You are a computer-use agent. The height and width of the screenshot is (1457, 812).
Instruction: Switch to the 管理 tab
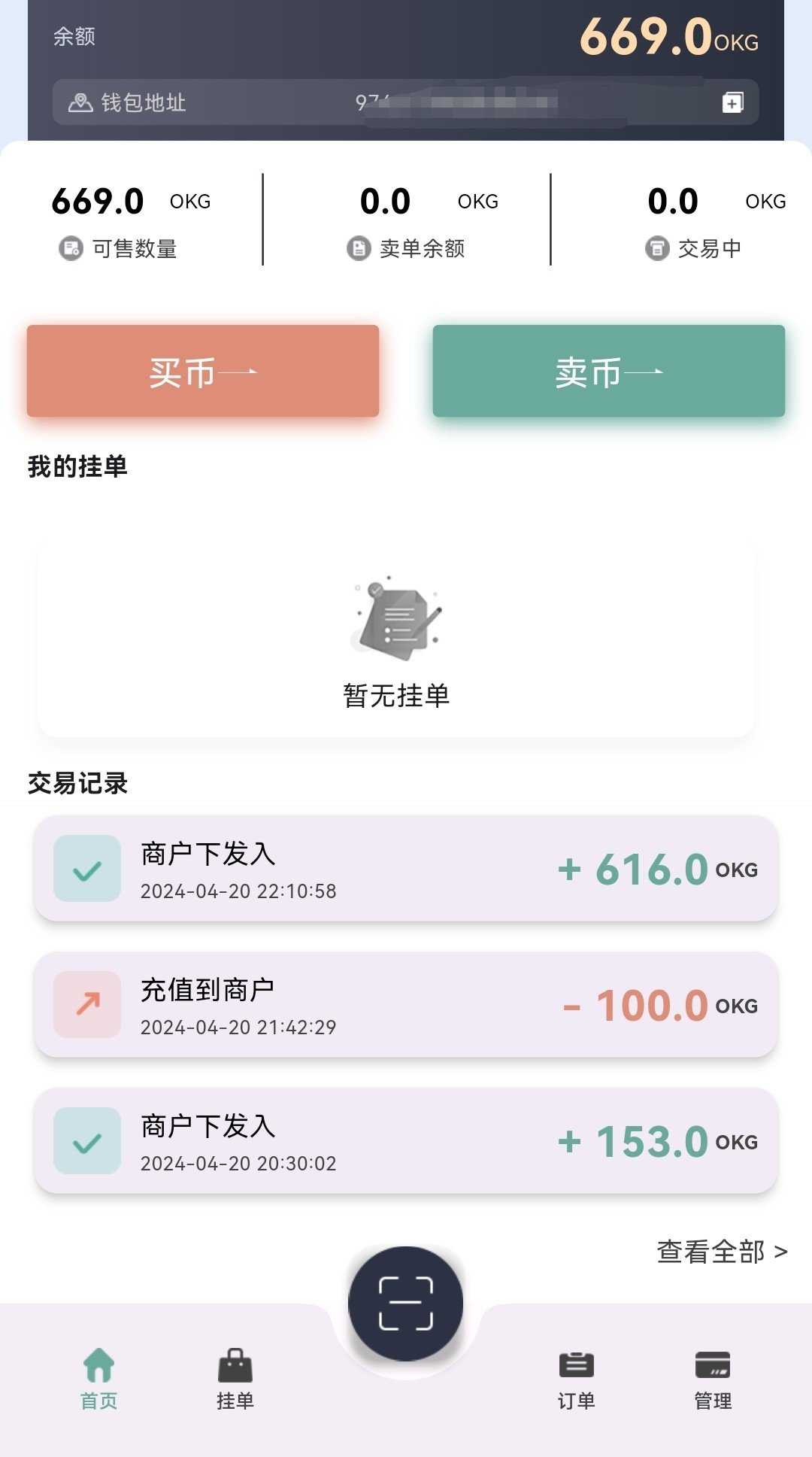click(713, 1379)
